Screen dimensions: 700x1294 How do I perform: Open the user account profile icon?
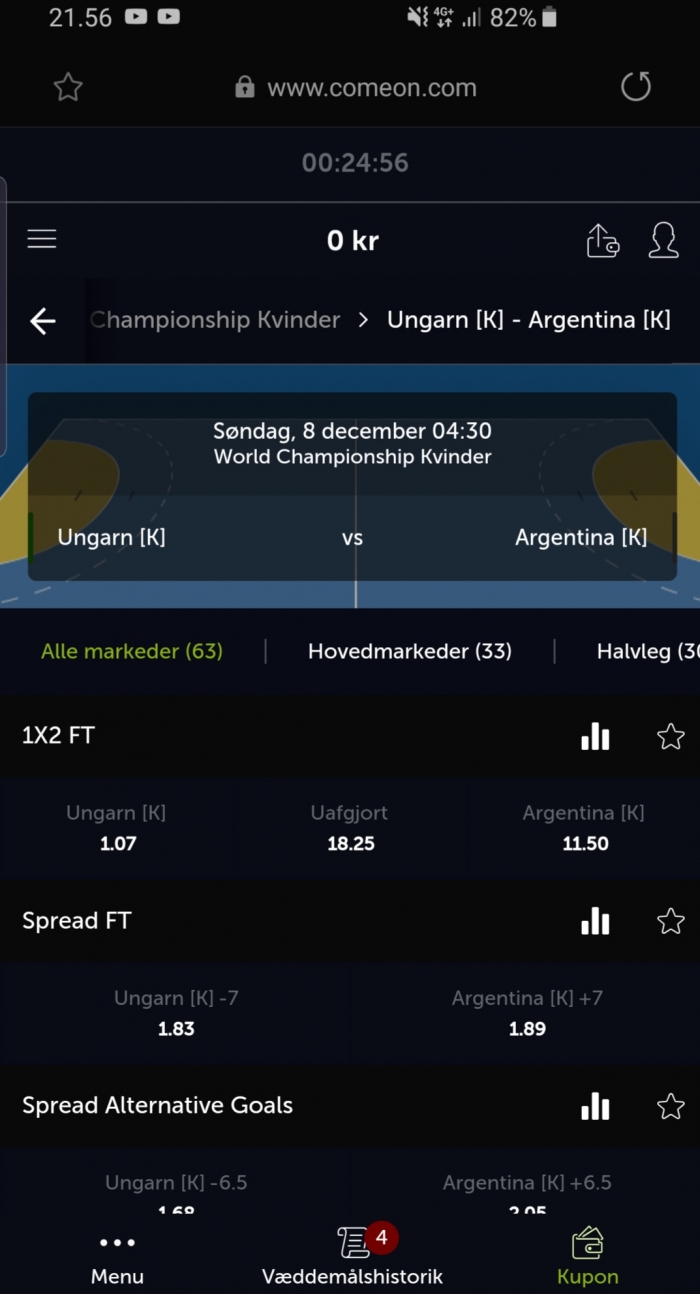(663, 240)
